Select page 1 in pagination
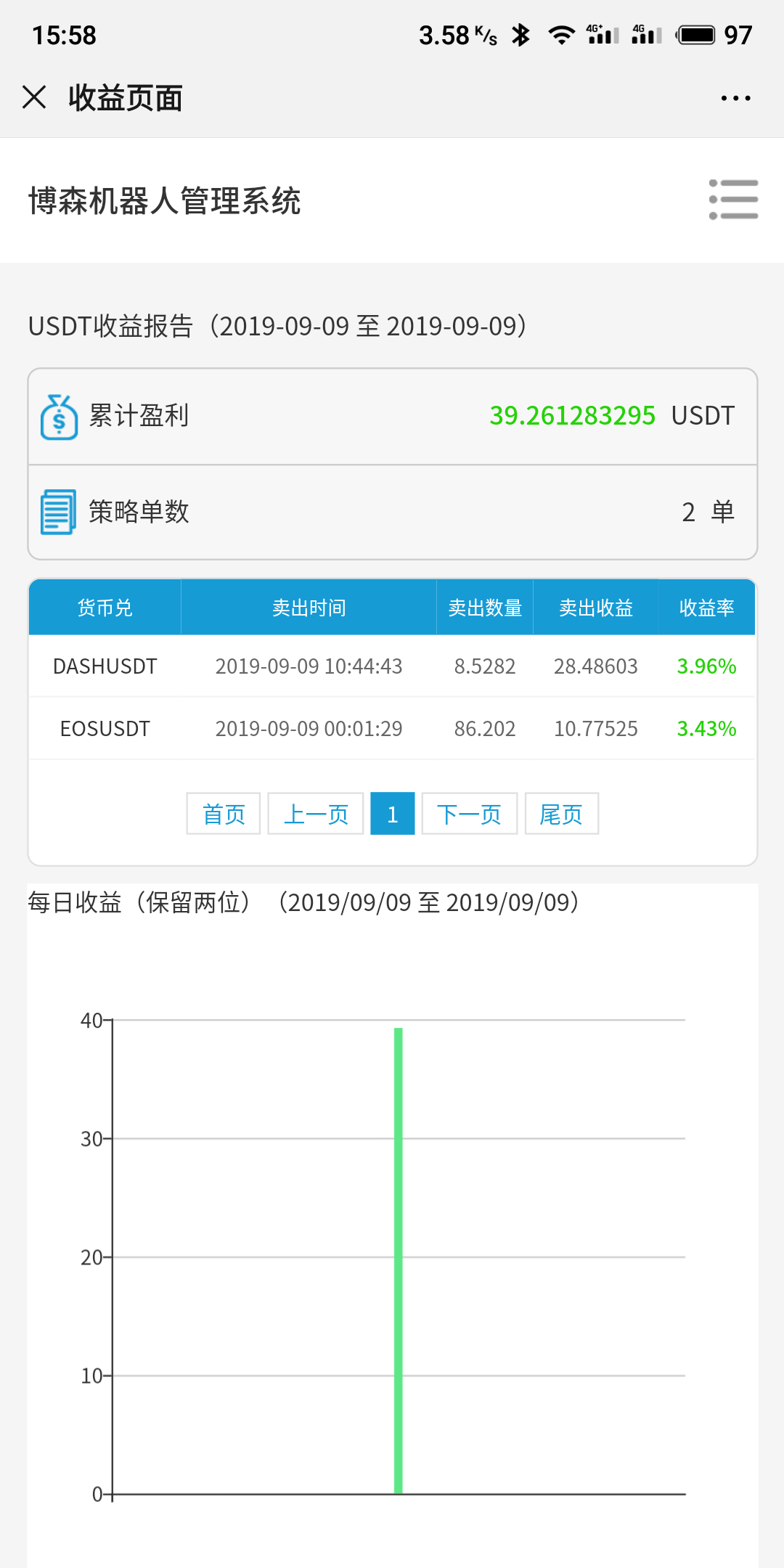This screenshot has height=1568, width=784. coord(393,814)
